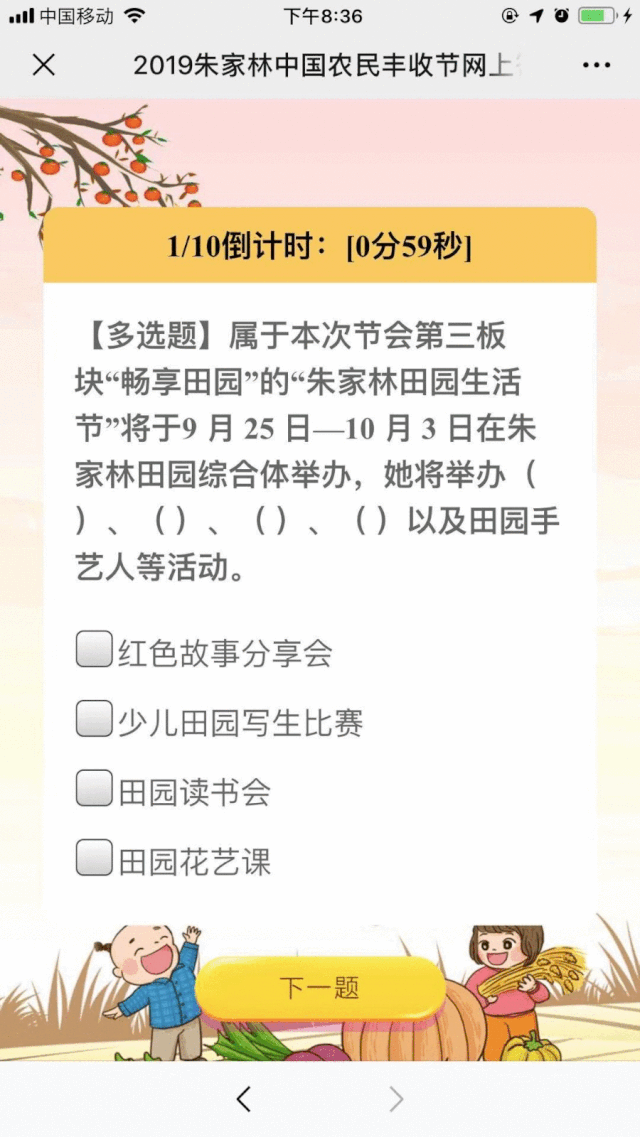Screen dimensions: 640x1137
Task: Check the 红色故事分享会 option
Action: pyautogui.click(x=94, y=649)
